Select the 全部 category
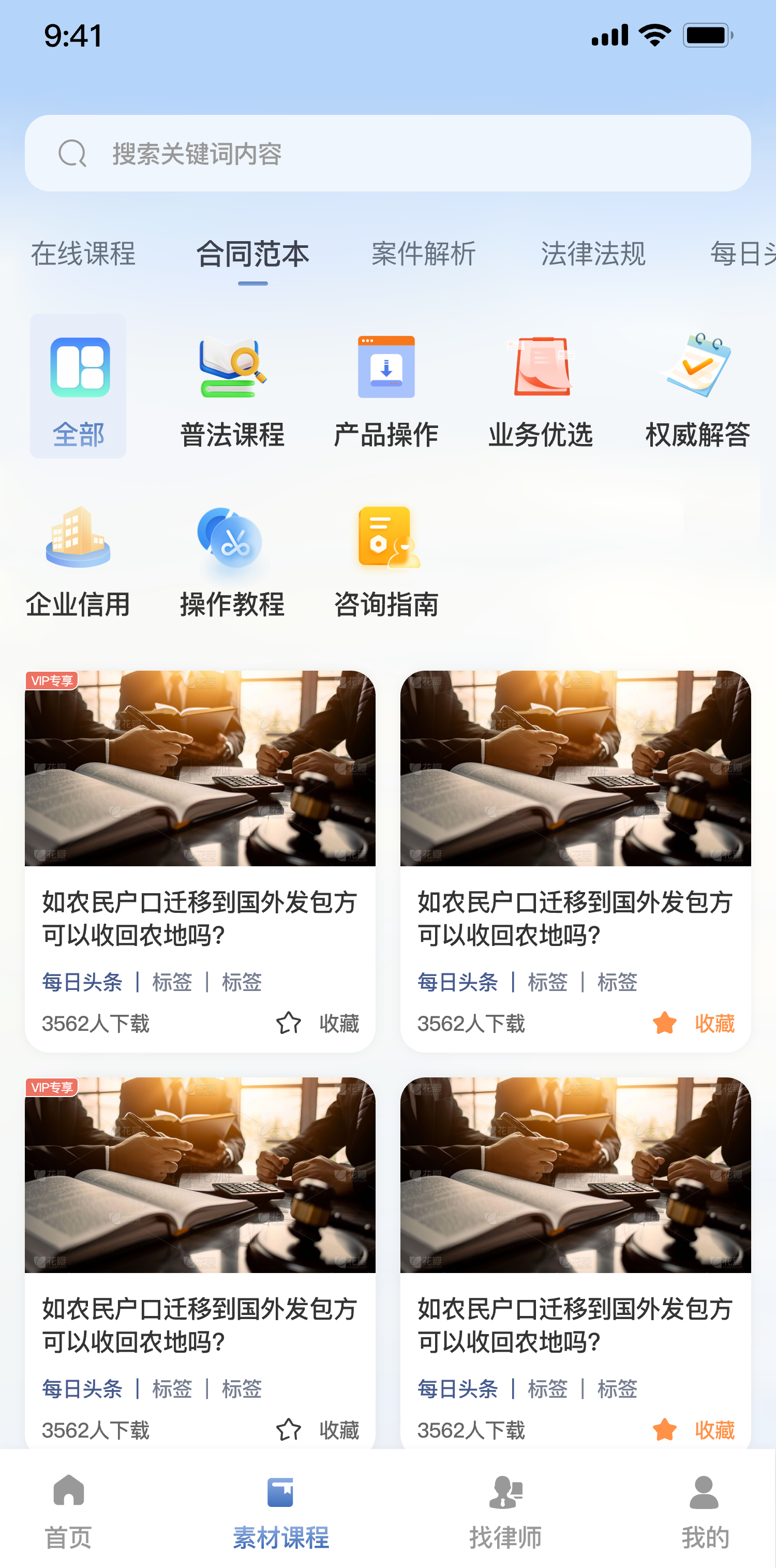The image size is (776, 1568). 79,386
